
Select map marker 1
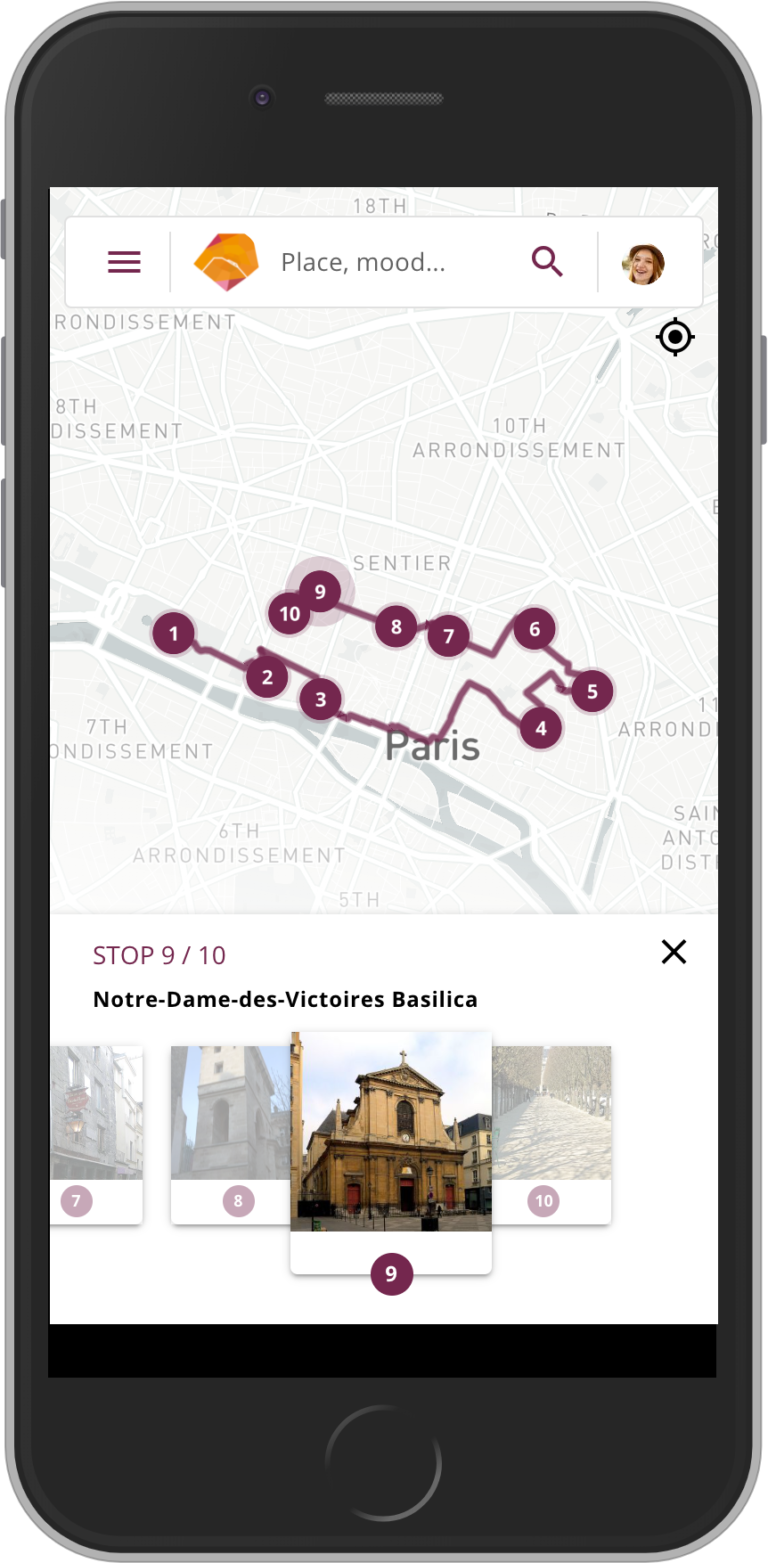174,633
